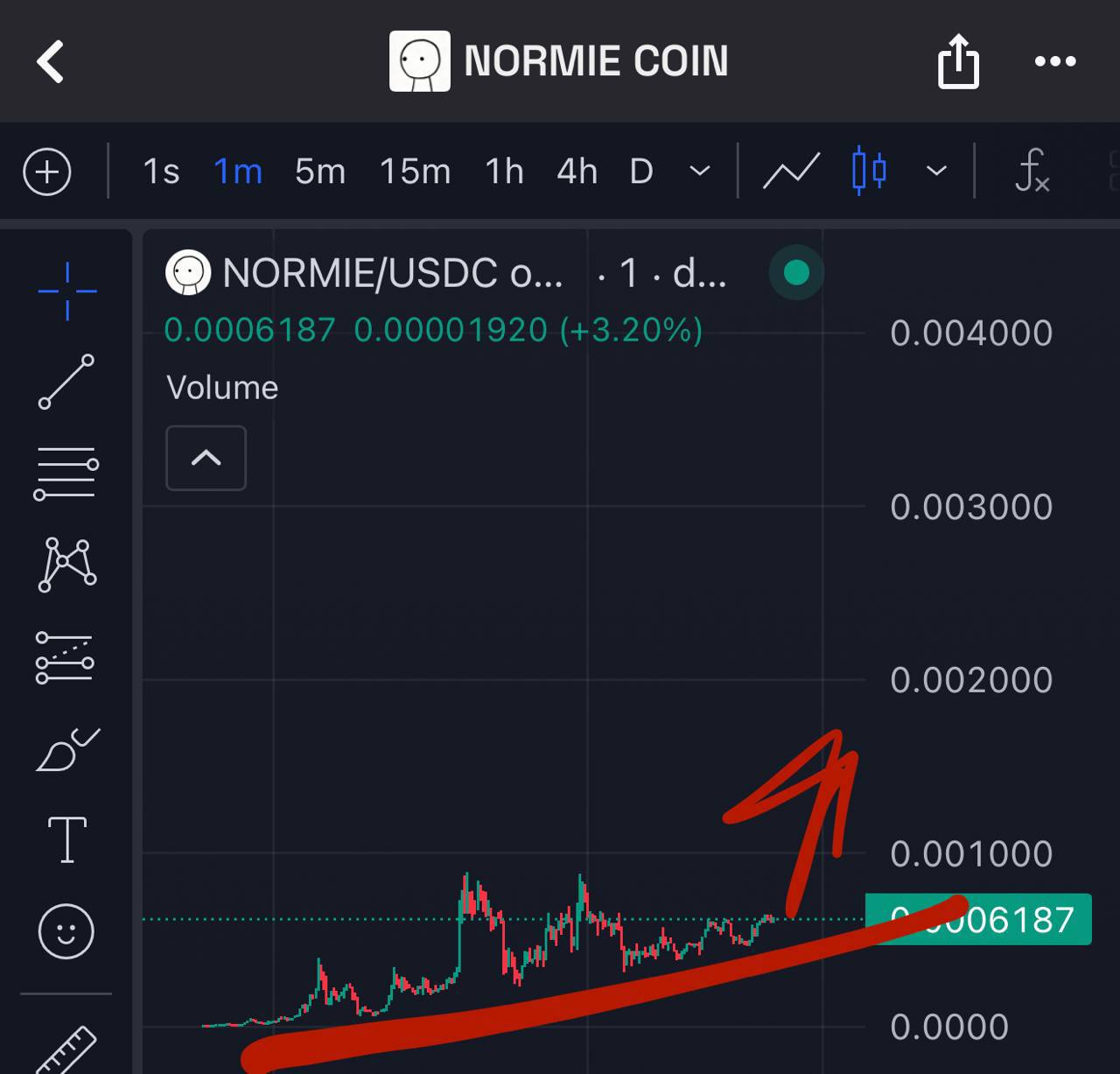Select the candlestick chart style
The height and width of the screenshot is (1074, 1120).
click(869, 171)
